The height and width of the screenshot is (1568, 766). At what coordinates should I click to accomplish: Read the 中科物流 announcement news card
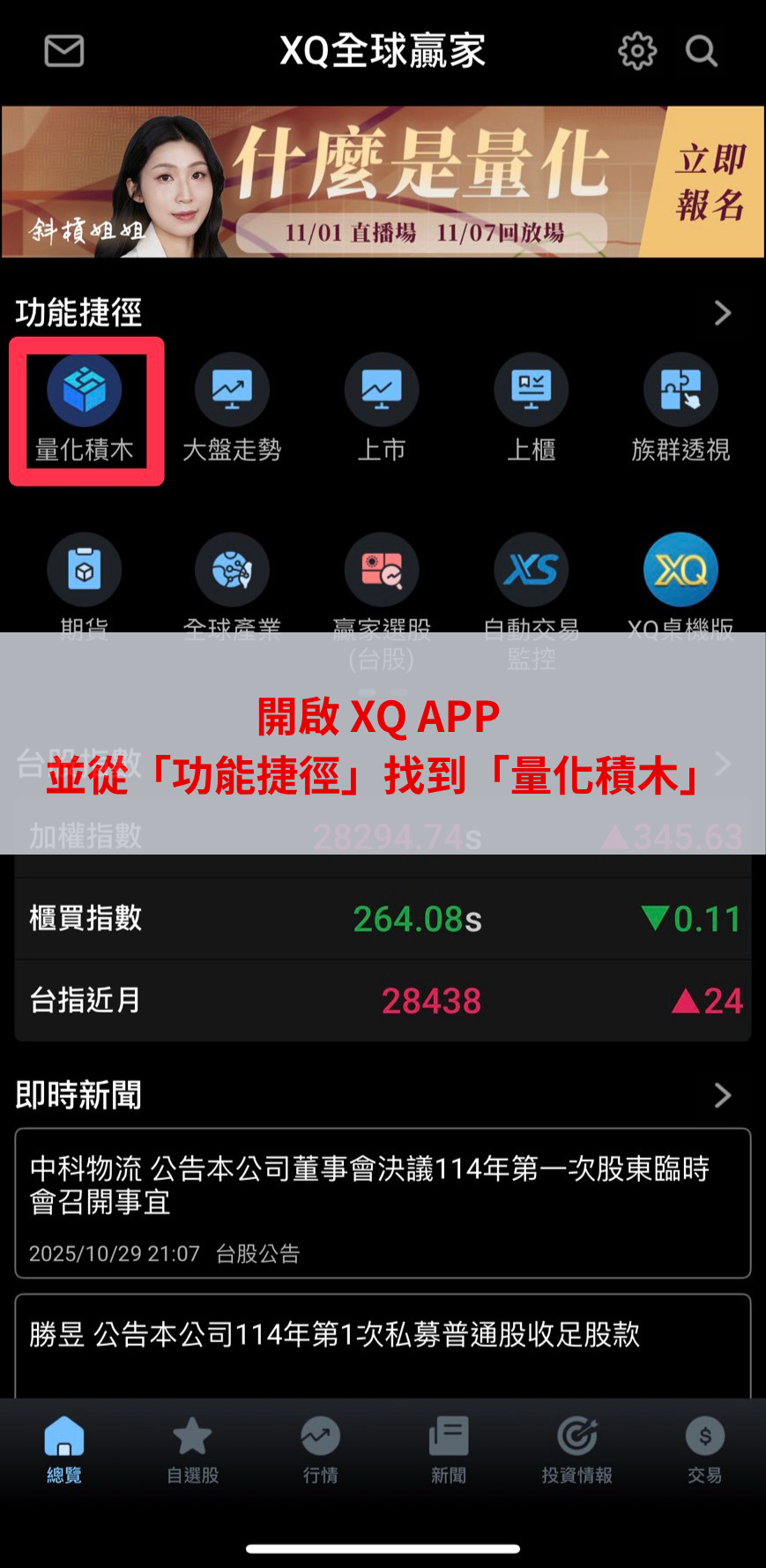click(x=383, y=1203)
